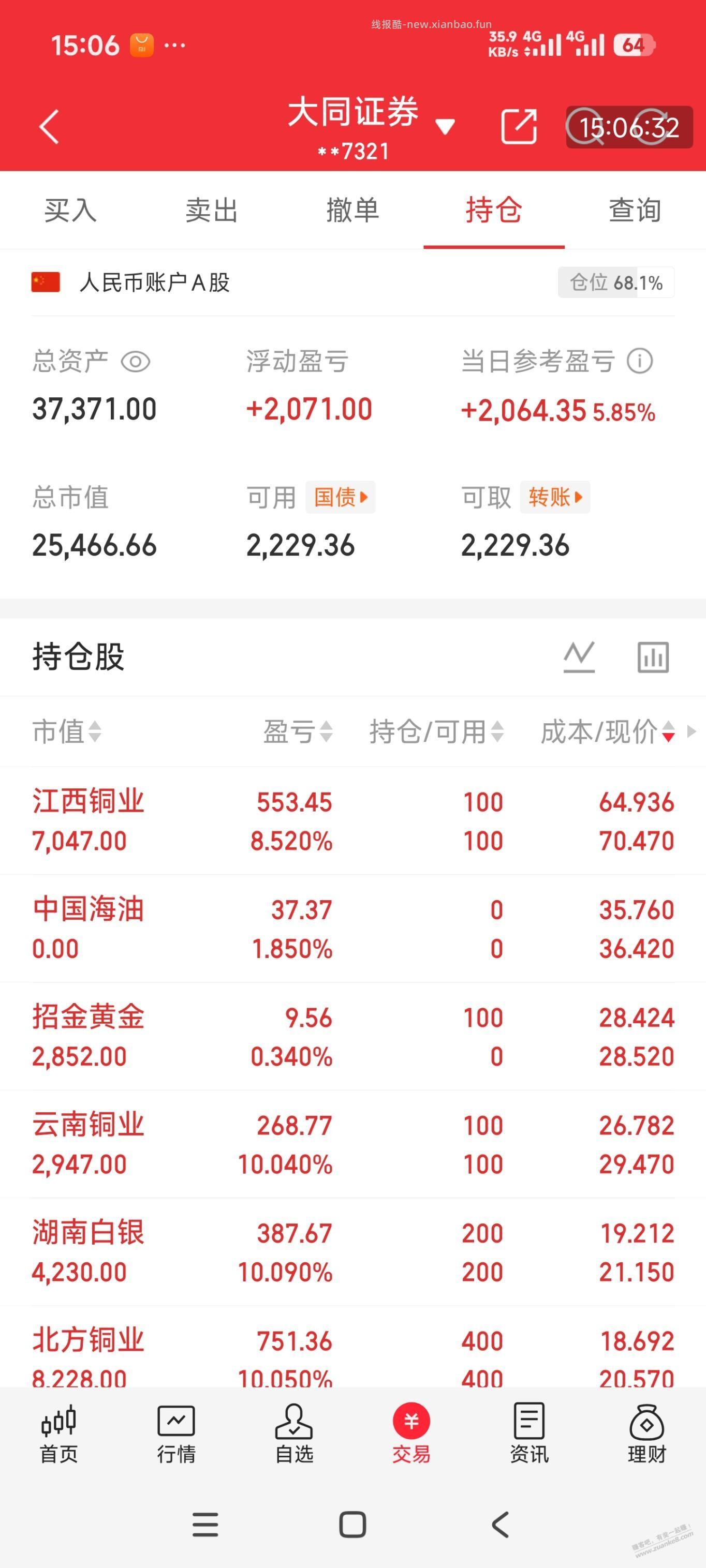This screenshot has width=706, height=1568.
Task: Expand the account selector under 大同证券
Action: point(445,125)
